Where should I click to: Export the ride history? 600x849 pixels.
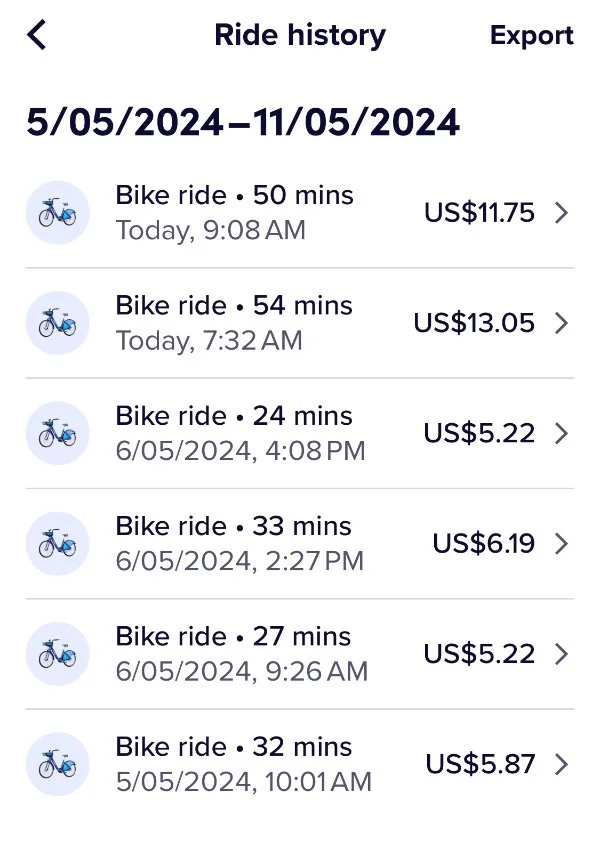coord(531,36)
